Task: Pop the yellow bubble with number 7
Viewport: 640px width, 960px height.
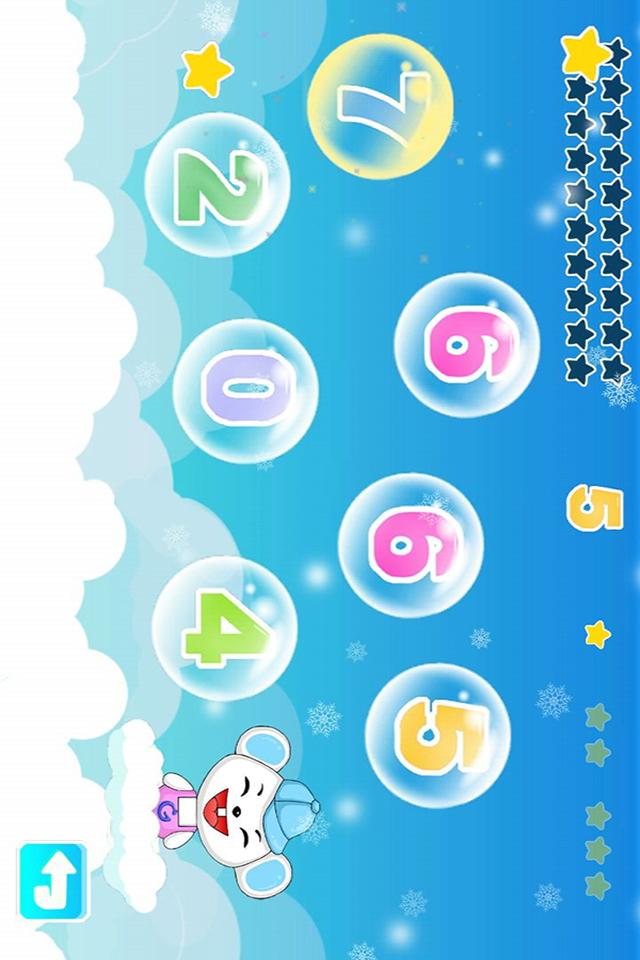Action: point(380,106)
